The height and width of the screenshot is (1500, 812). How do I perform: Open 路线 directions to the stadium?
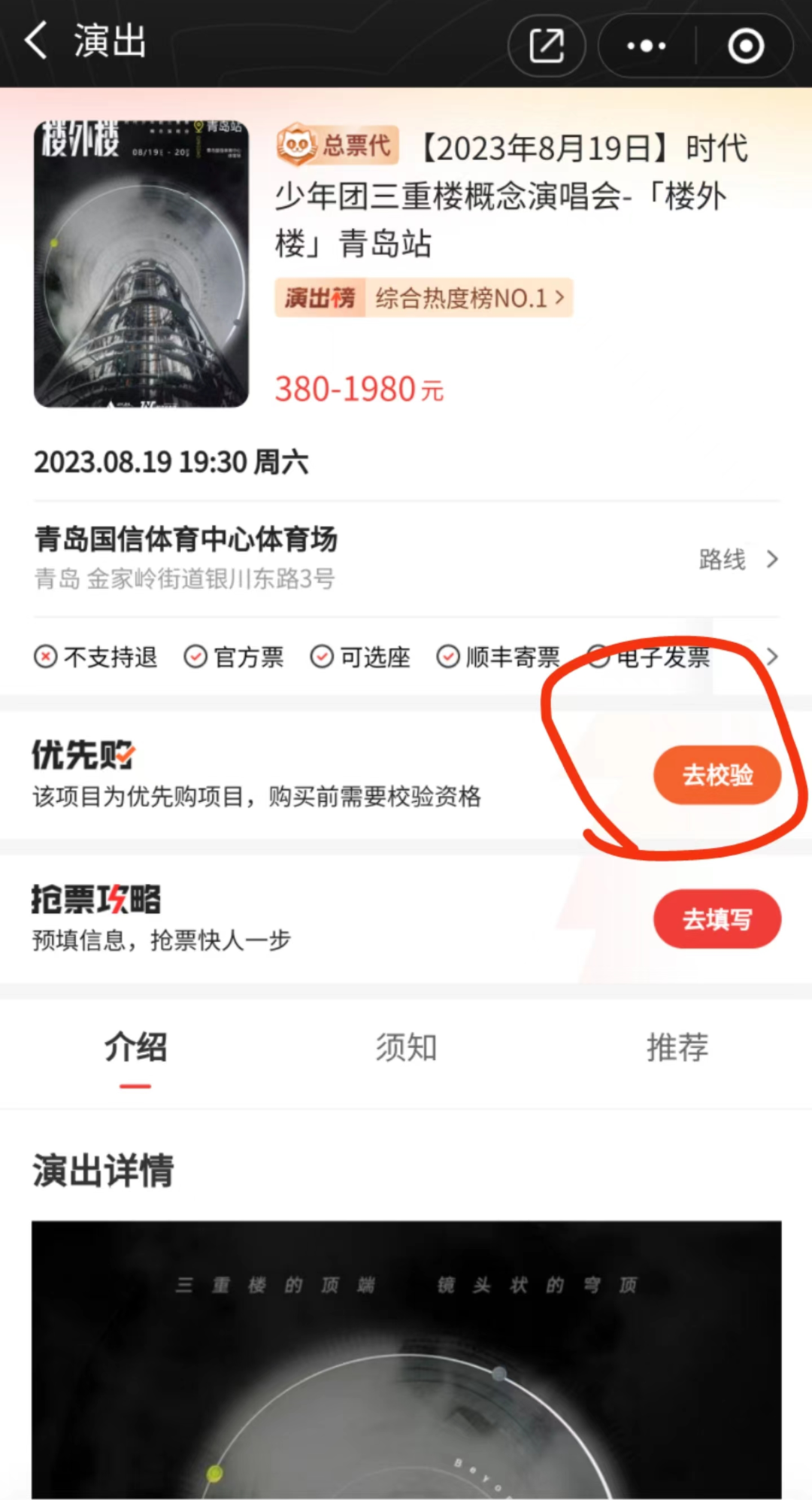pyautogui.click(x=737, y=560)
